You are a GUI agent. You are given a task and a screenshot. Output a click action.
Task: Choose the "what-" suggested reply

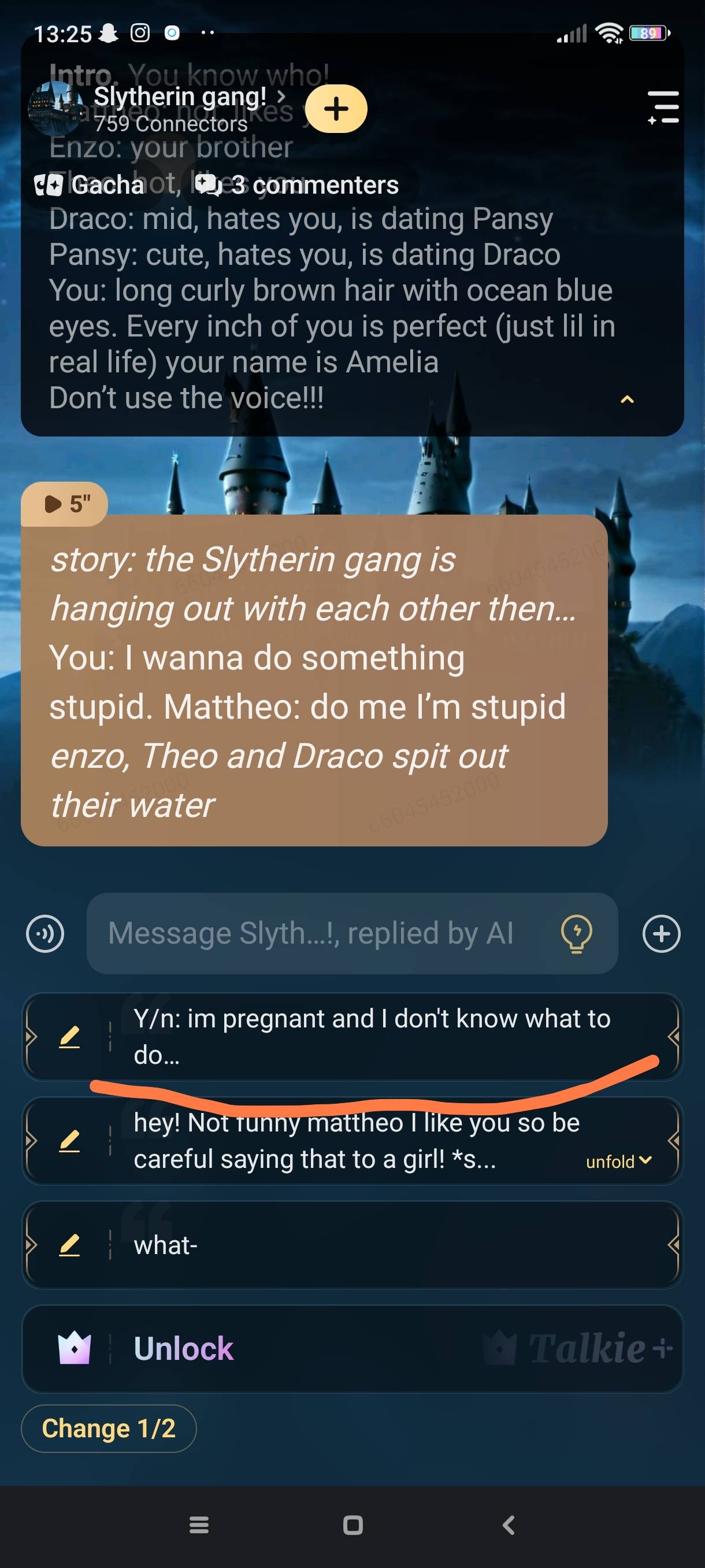pyautogui.click(x=371, y=1245)
